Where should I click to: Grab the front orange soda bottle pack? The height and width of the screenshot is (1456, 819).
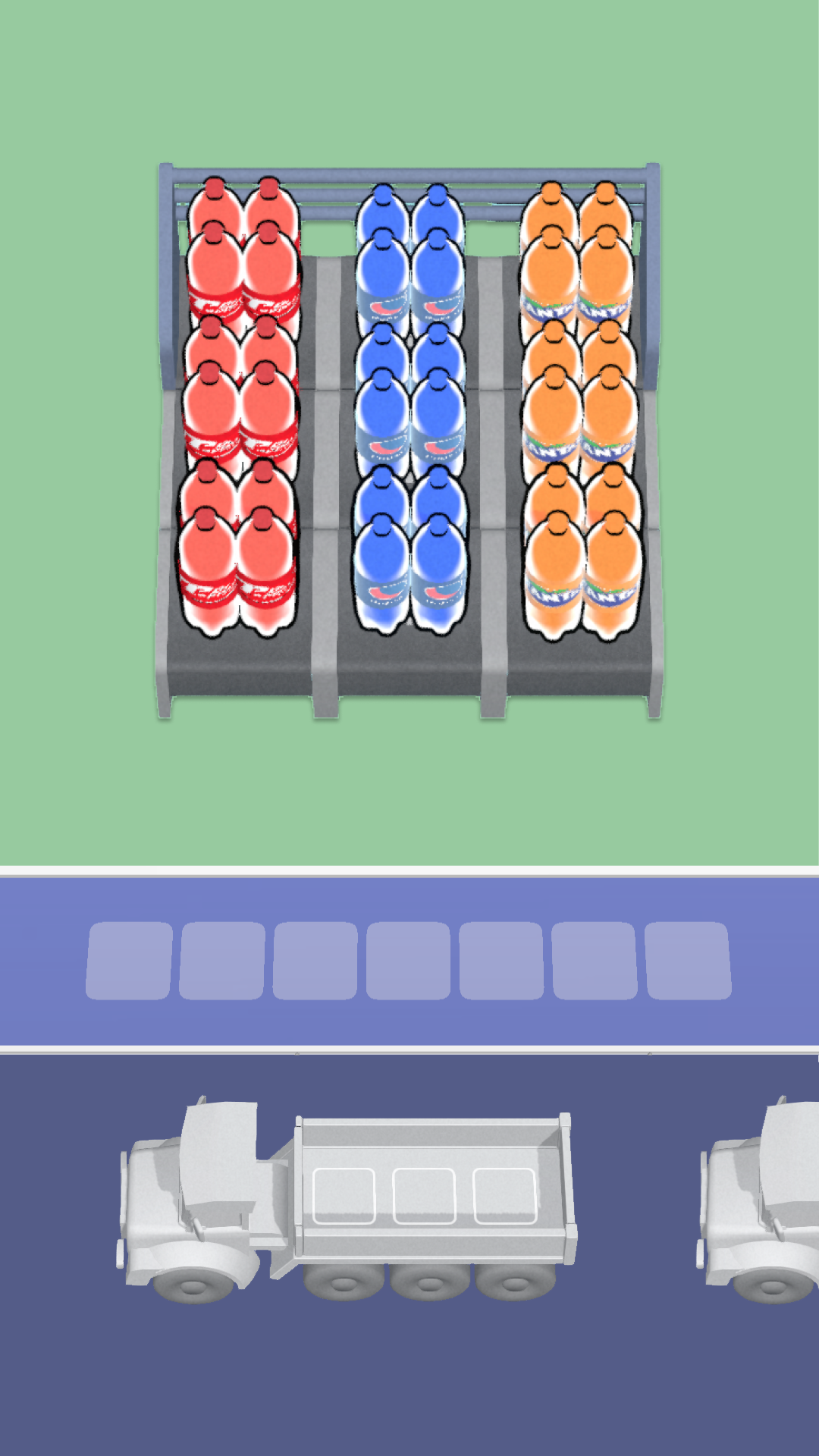click(582, 565)
